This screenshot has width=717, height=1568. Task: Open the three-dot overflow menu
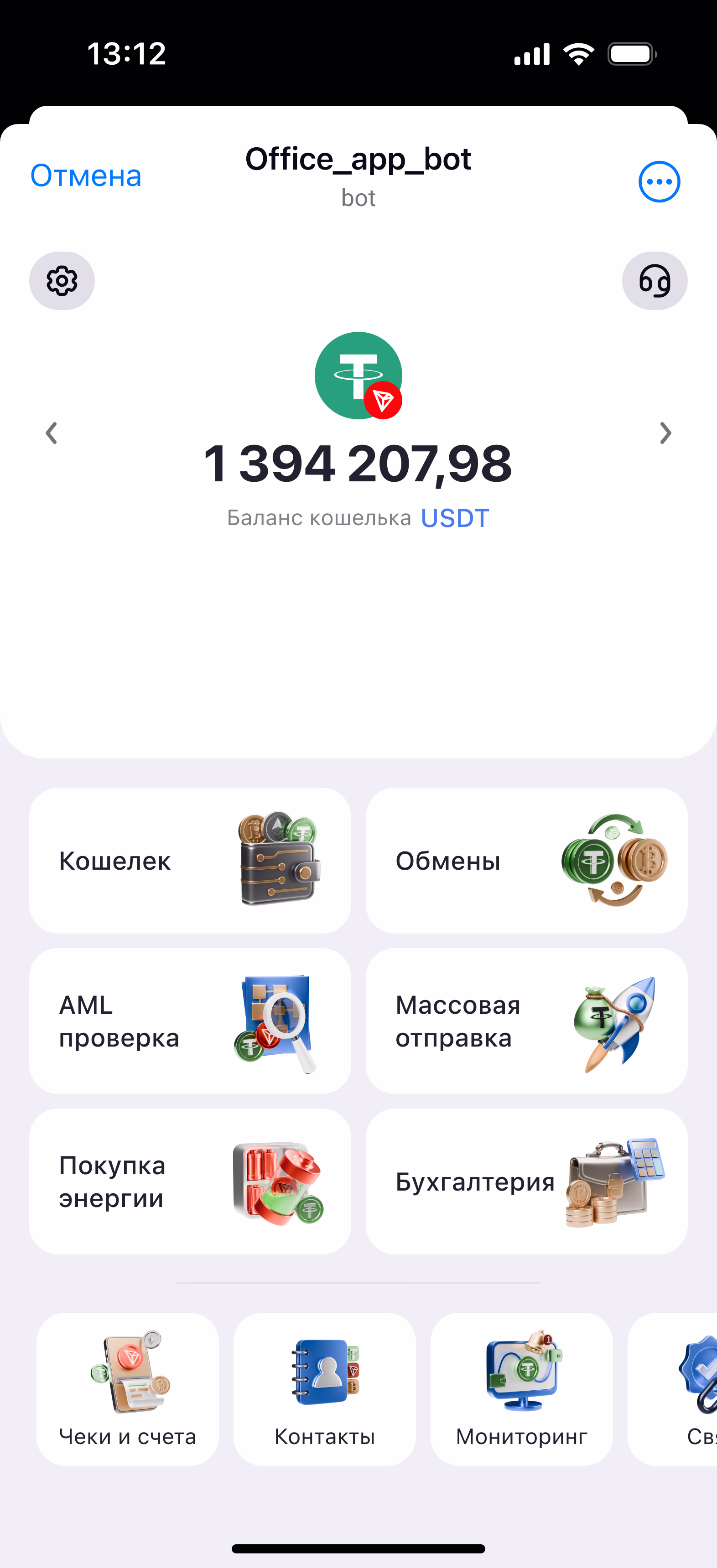(x=659, y=181)
